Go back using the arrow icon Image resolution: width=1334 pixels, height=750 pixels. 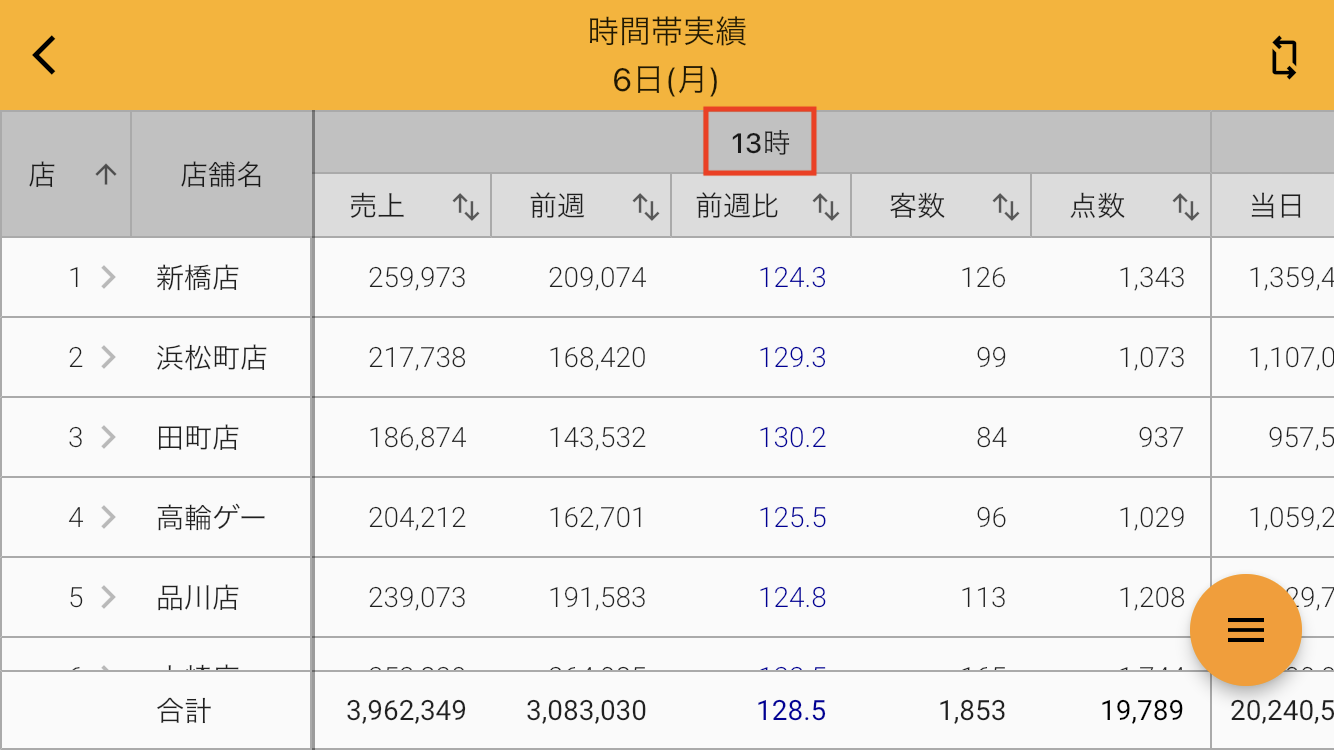pyautogui.click(x=45, y=56)
